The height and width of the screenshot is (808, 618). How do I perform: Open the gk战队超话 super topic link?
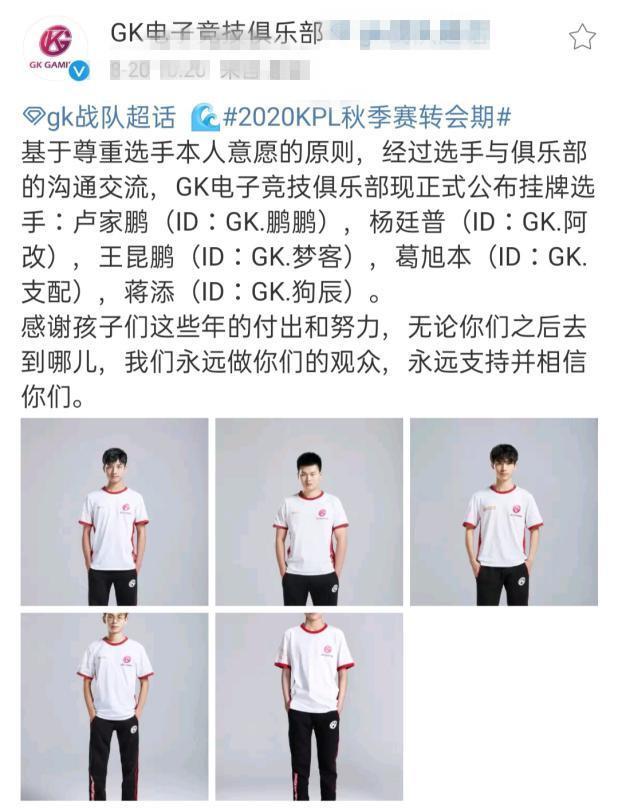98,118
